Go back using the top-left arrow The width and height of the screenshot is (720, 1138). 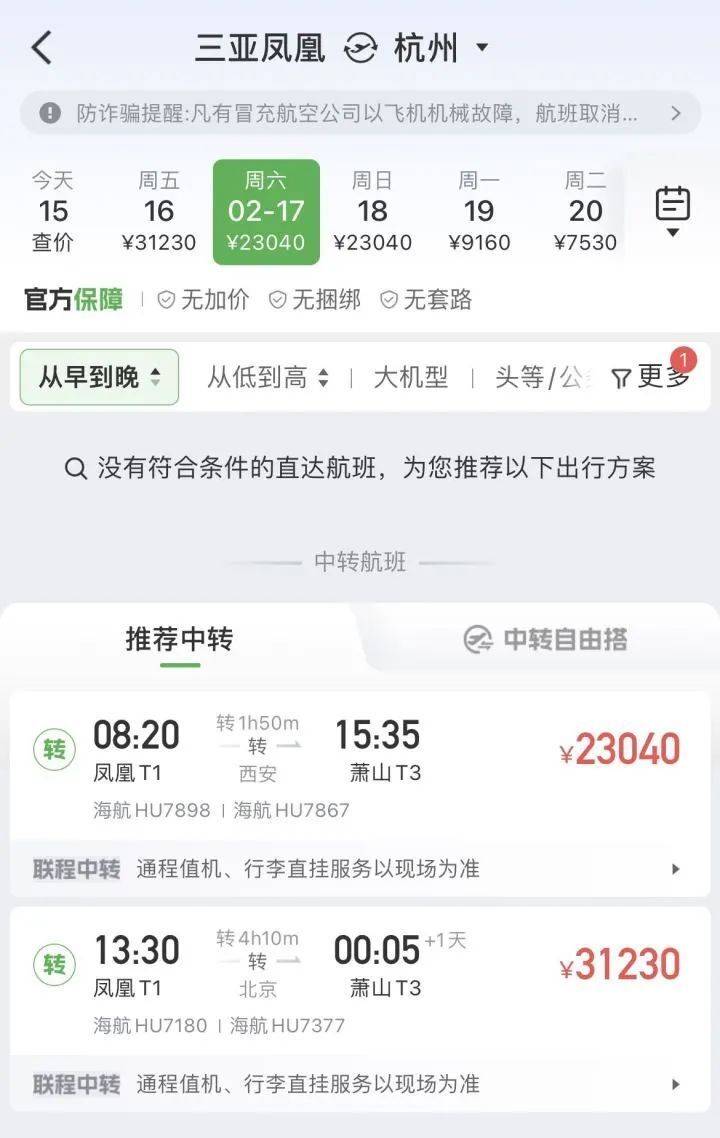coord(42,47)
